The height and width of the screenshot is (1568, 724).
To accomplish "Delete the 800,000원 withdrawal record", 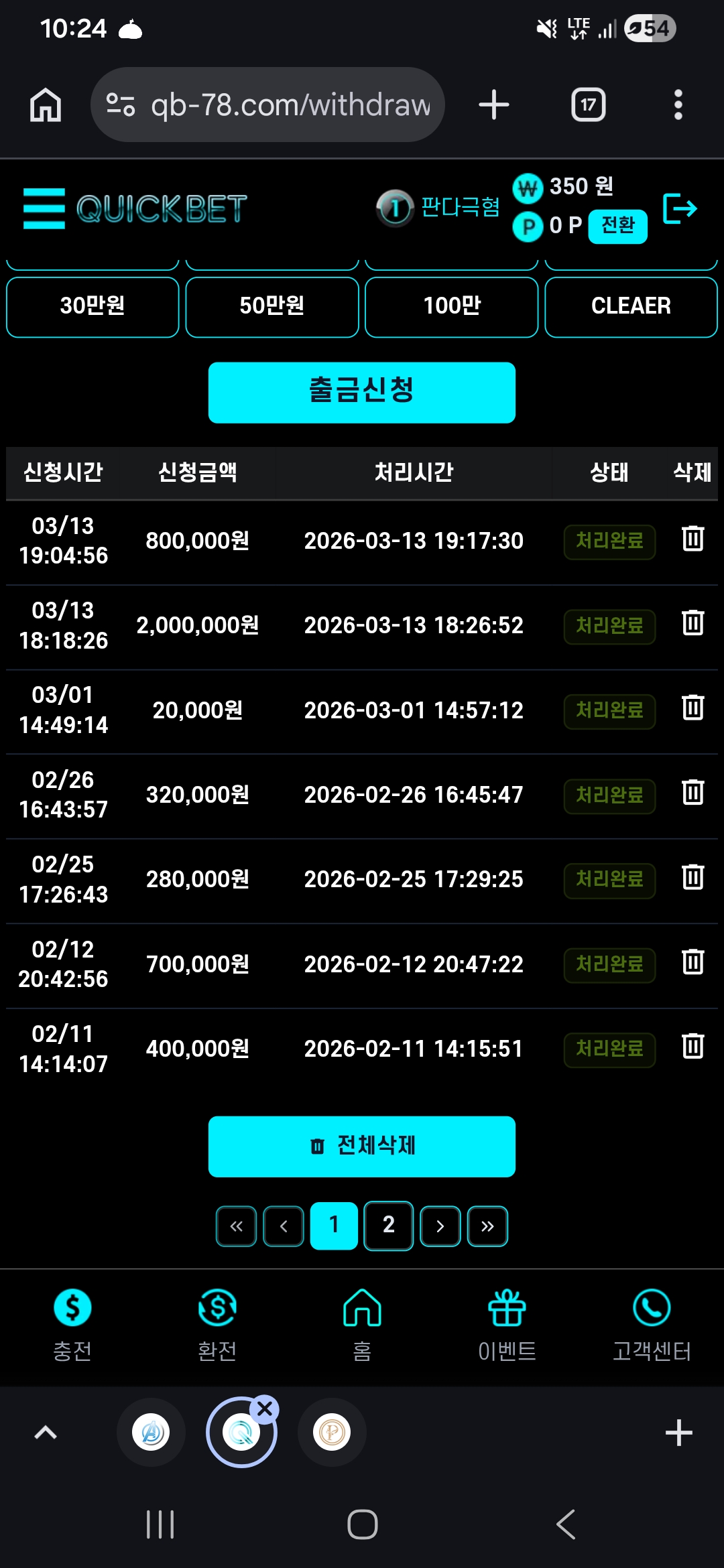I will 692,539.
